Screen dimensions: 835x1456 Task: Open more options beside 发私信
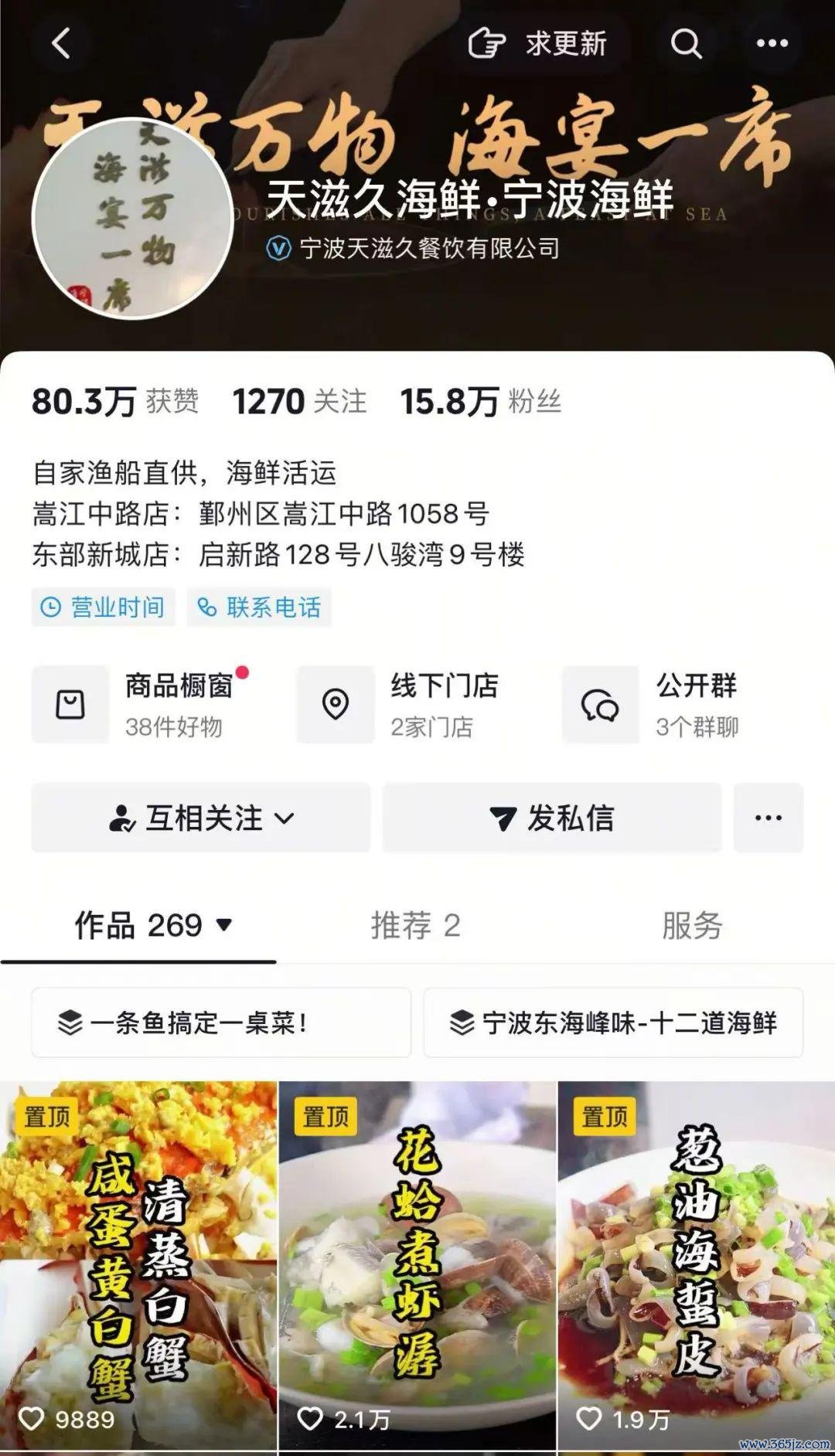(768, 818)
